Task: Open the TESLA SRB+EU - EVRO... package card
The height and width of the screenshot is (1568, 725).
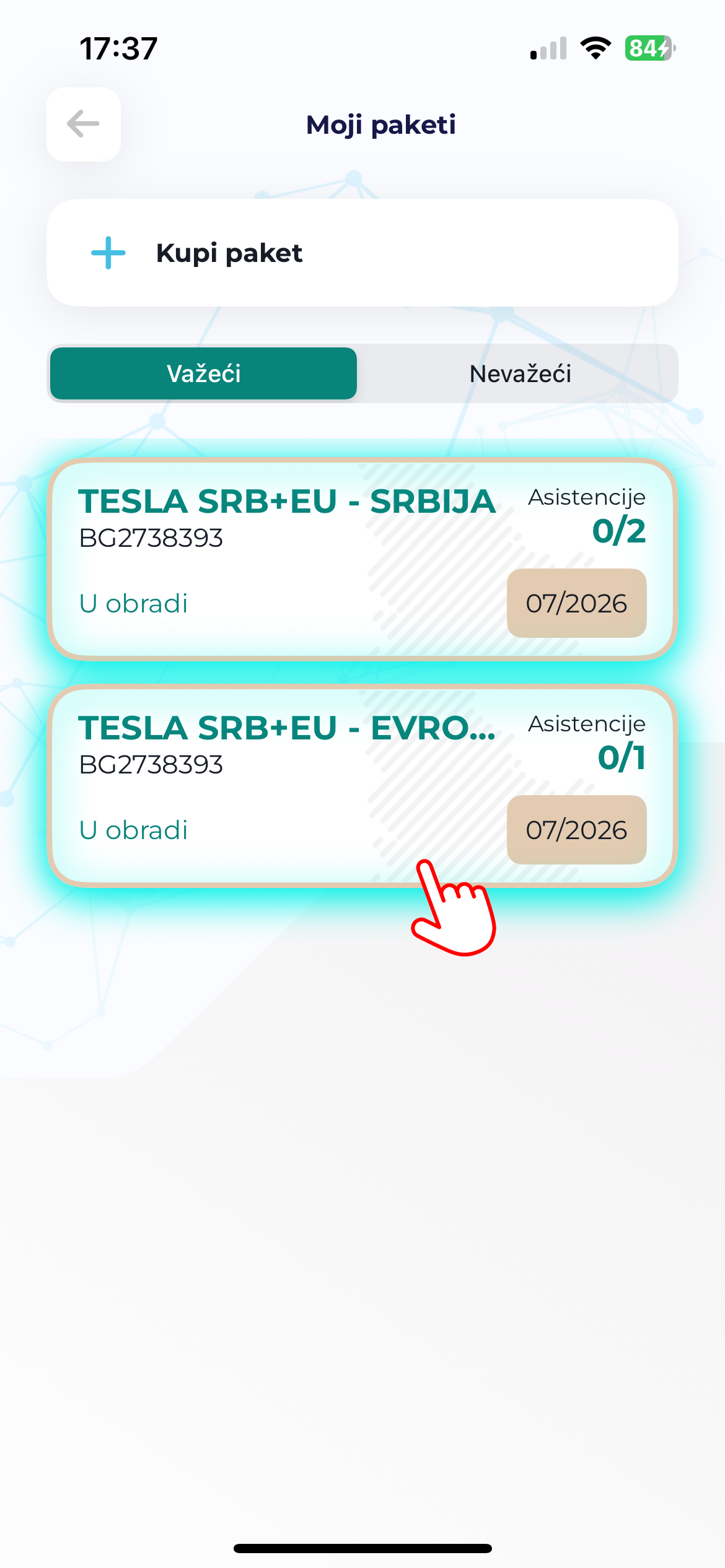Action: tap(362, 786)
